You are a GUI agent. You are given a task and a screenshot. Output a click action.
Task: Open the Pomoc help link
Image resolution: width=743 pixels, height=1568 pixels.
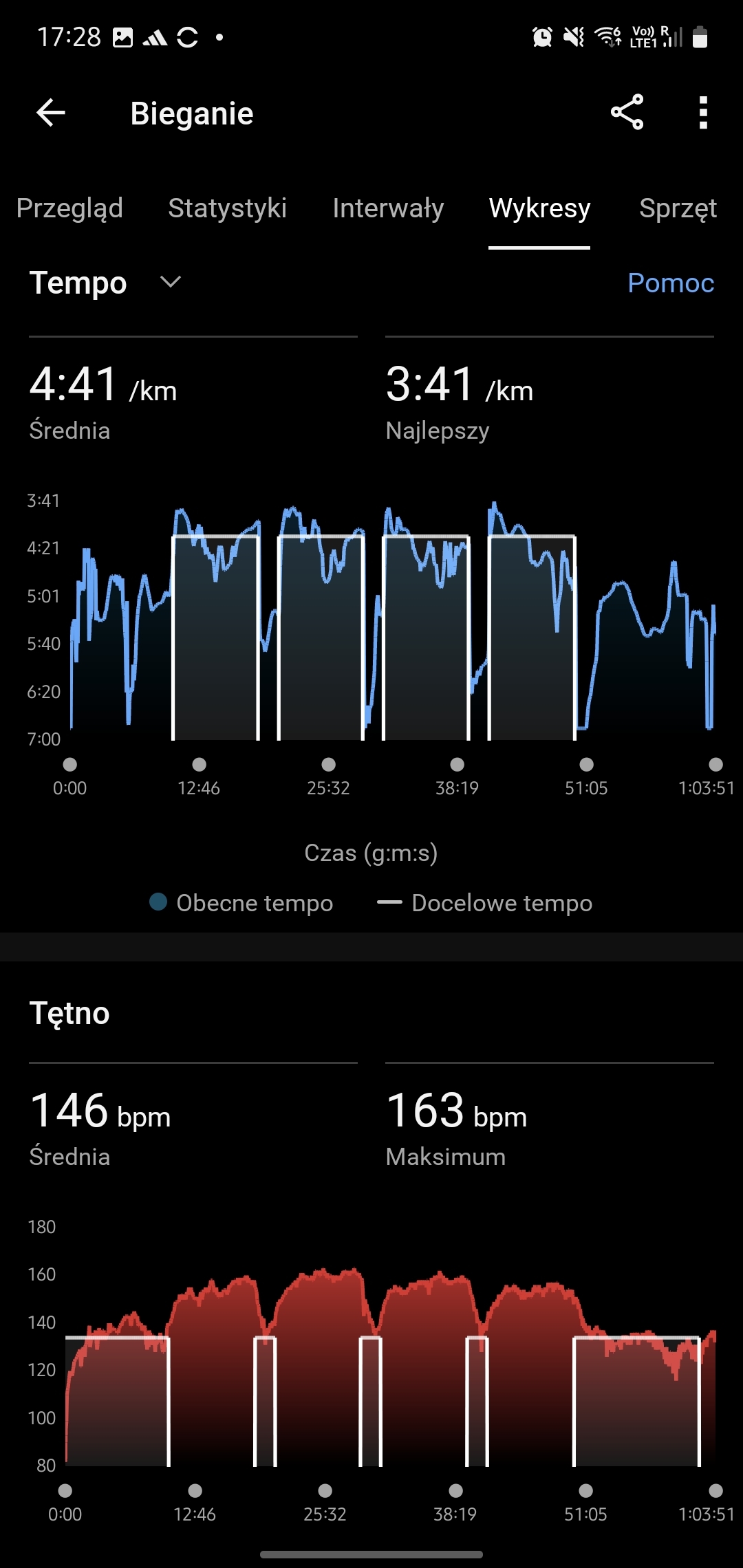671,283
